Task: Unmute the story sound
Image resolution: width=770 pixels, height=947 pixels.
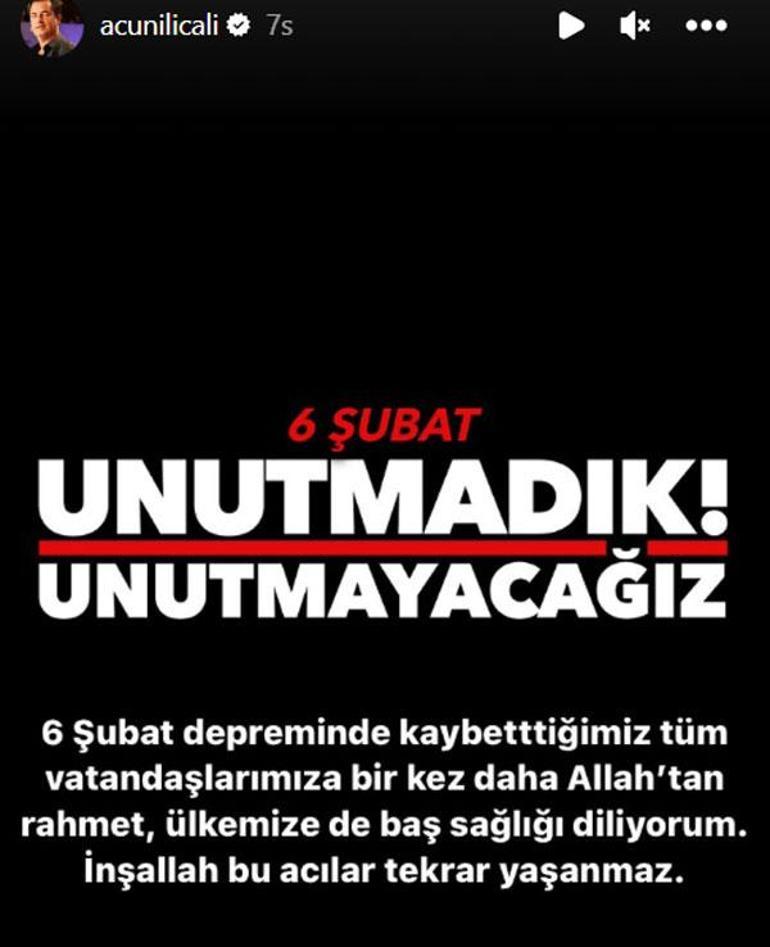Action: 635,26
